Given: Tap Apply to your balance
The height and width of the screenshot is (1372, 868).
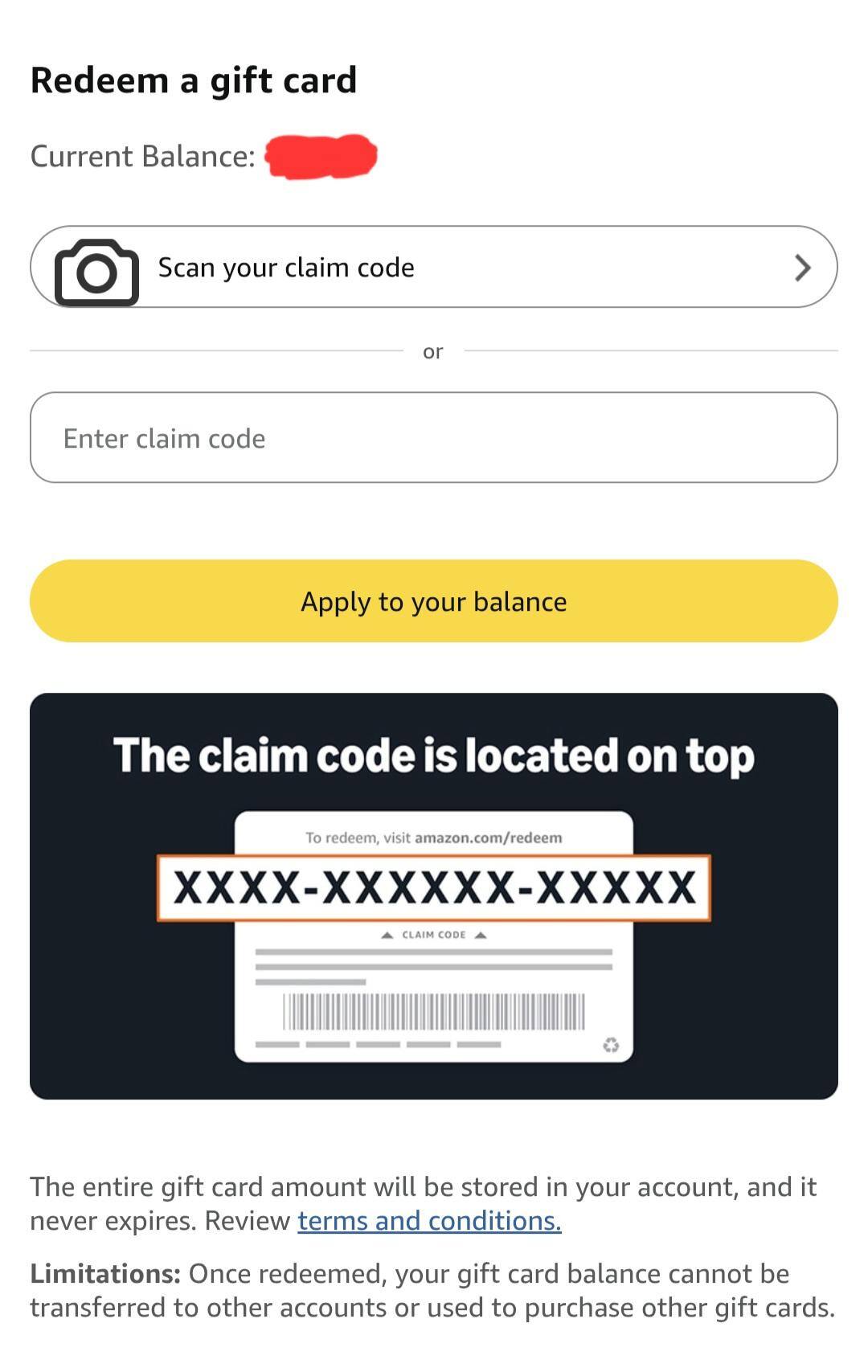Looking at the screenshot, I should [433, 601].
